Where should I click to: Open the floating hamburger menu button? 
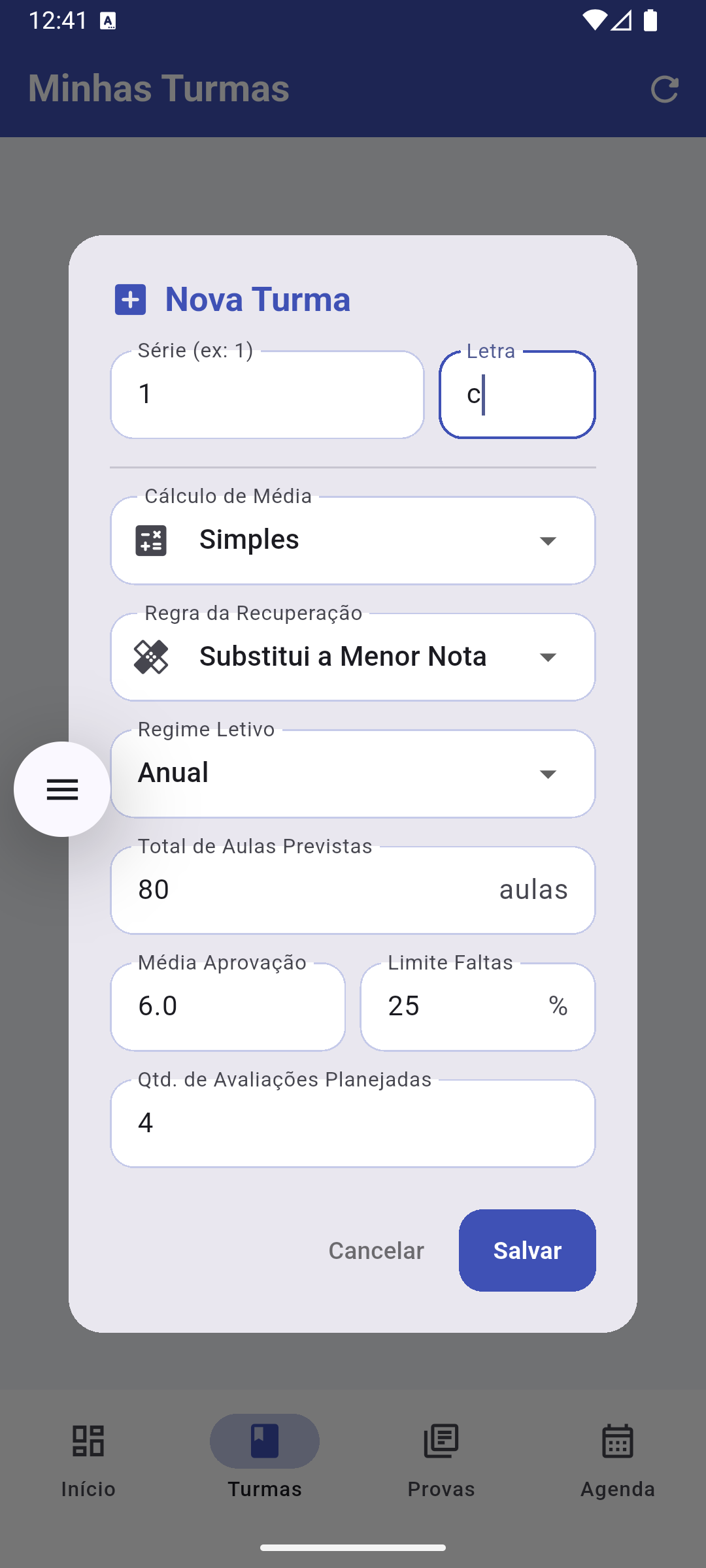click(x=62, y=789)
